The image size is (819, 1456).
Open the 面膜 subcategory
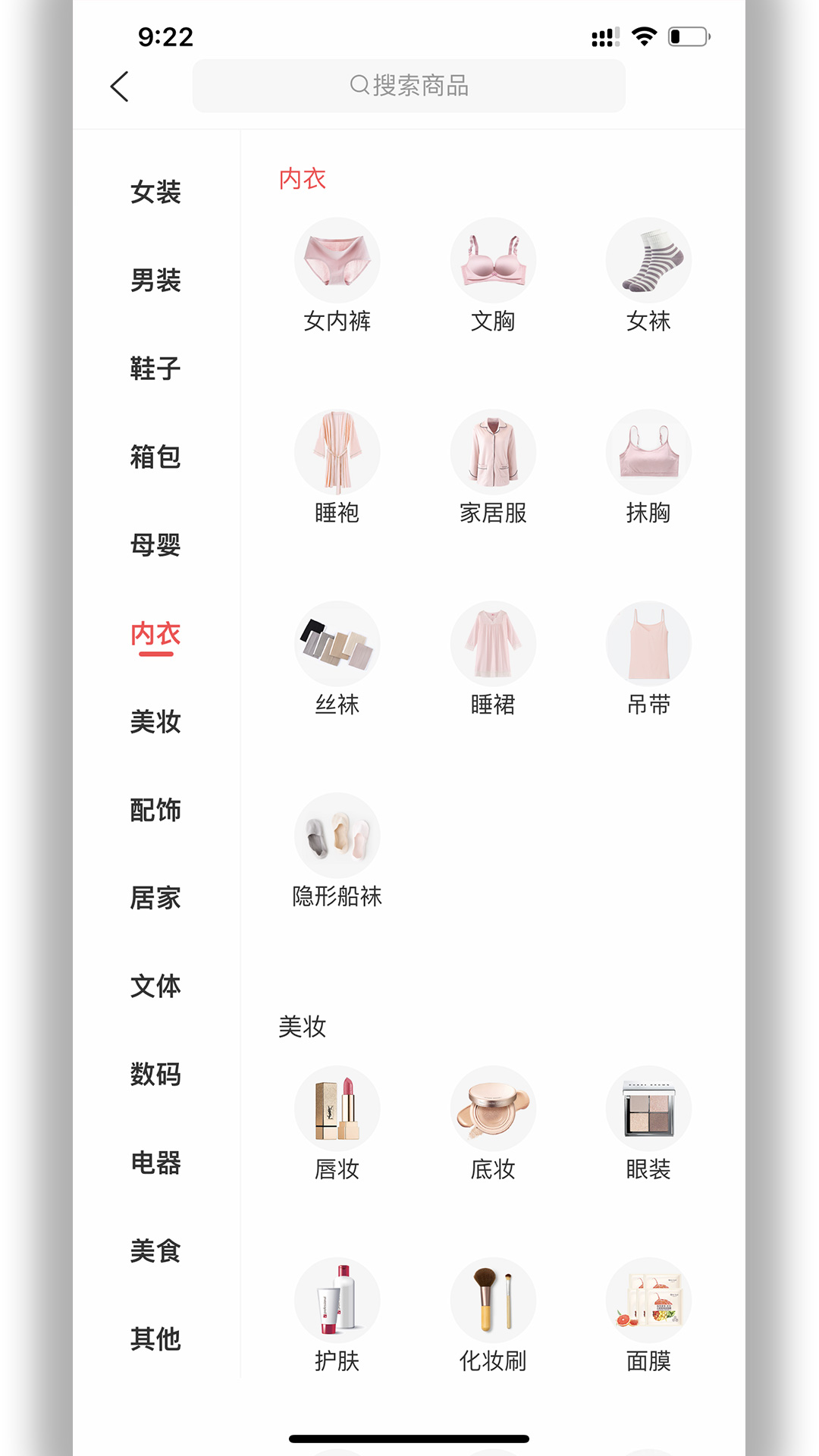click(648, 1315)
